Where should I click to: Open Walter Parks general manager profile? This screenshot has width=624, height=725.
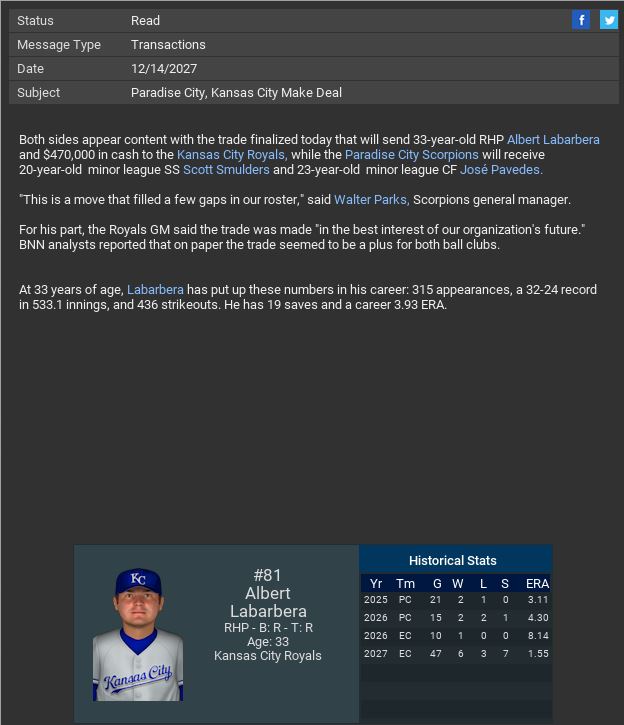pos(370,200)
